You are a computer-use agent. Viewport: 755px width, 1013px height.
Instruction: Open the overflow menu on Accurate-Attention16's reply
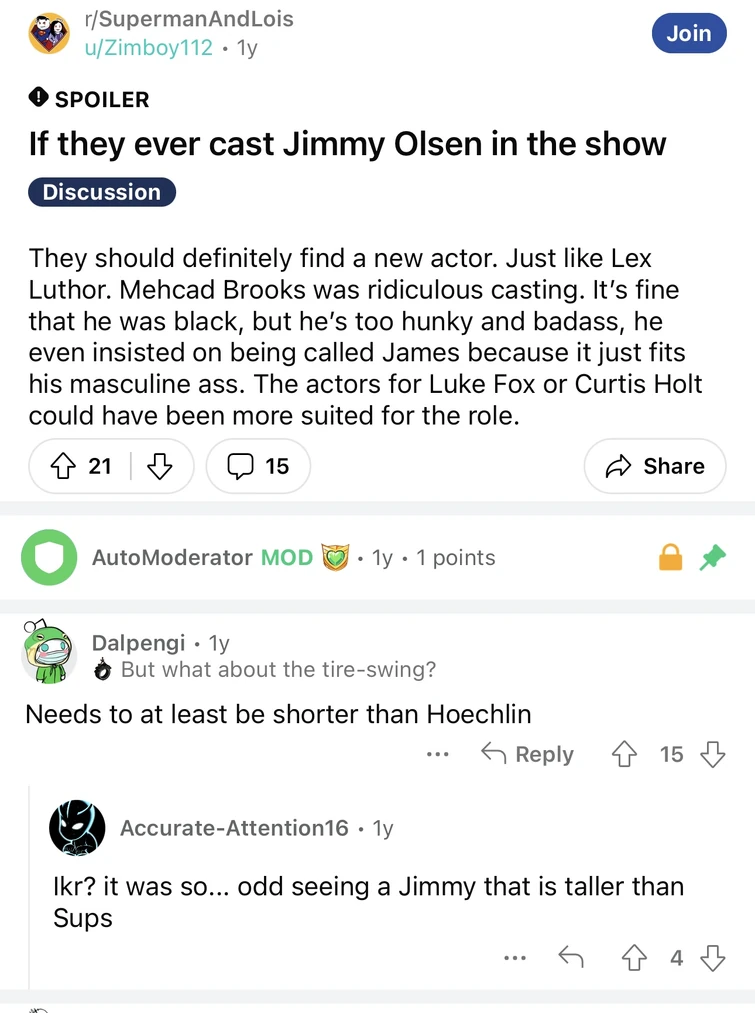pos(515,957)
